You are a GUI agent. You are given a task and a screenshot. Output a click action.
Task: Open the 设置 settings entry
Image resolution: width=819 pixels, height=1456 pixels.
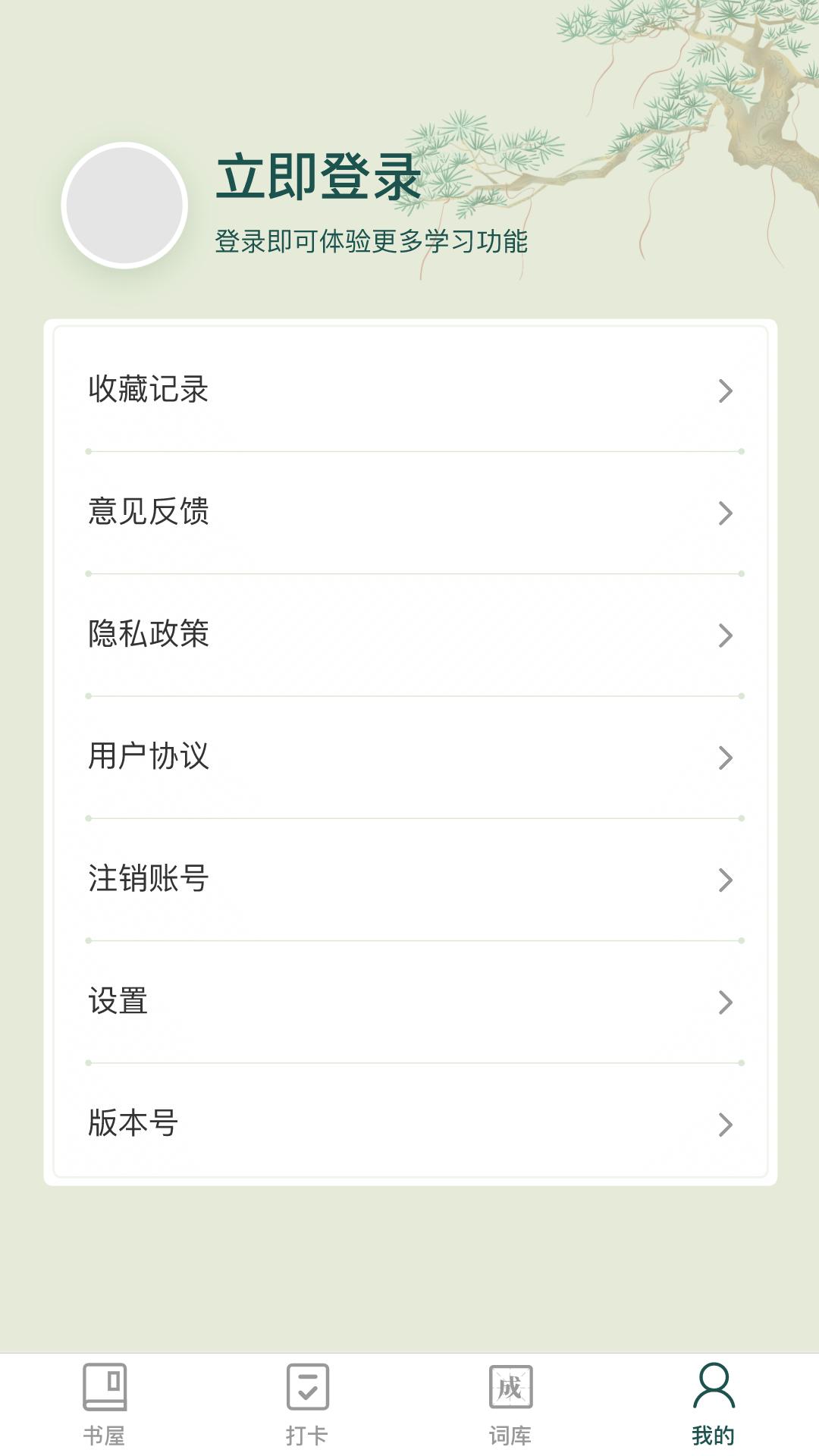(x=115, y=1001)
